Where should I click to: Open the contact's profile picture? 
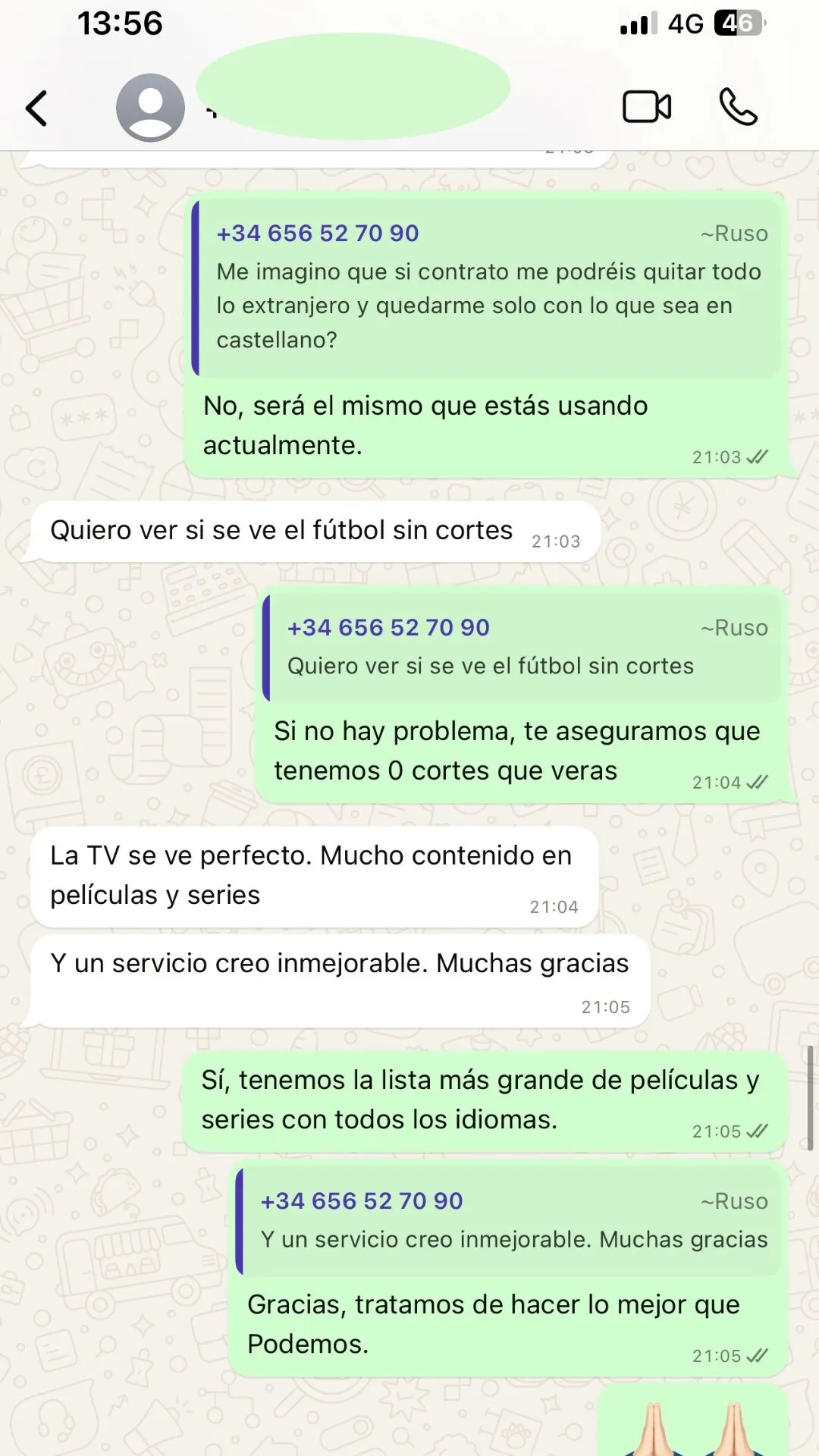(151, 106)
